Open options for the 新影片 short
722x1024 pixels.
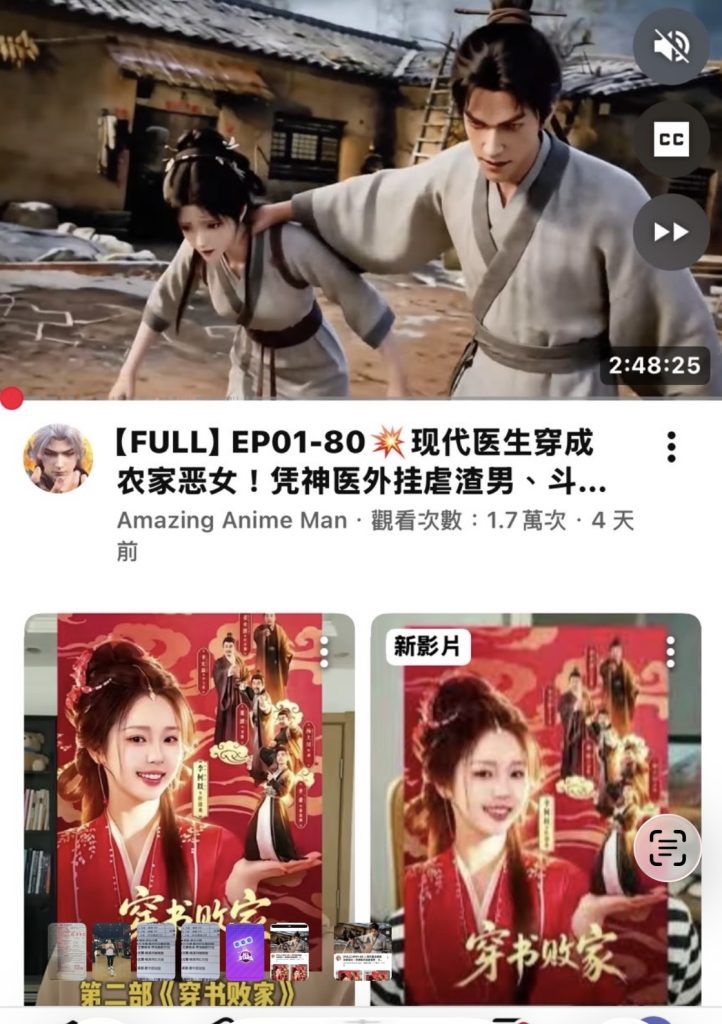tap(669, 652)
